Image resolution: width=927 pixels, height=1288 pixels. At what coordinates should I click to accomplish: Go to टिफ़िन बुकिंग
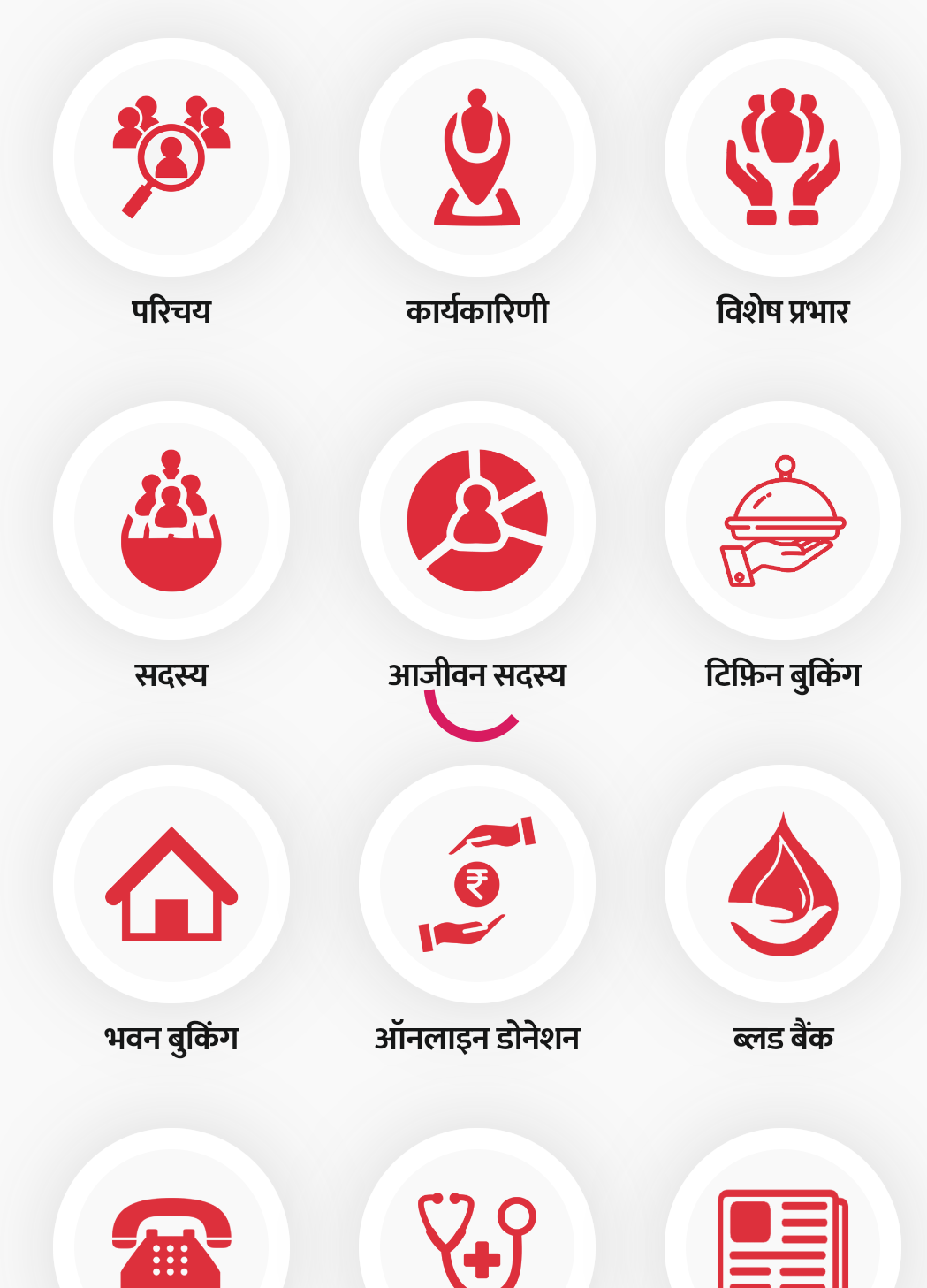(x=783, y=521)
